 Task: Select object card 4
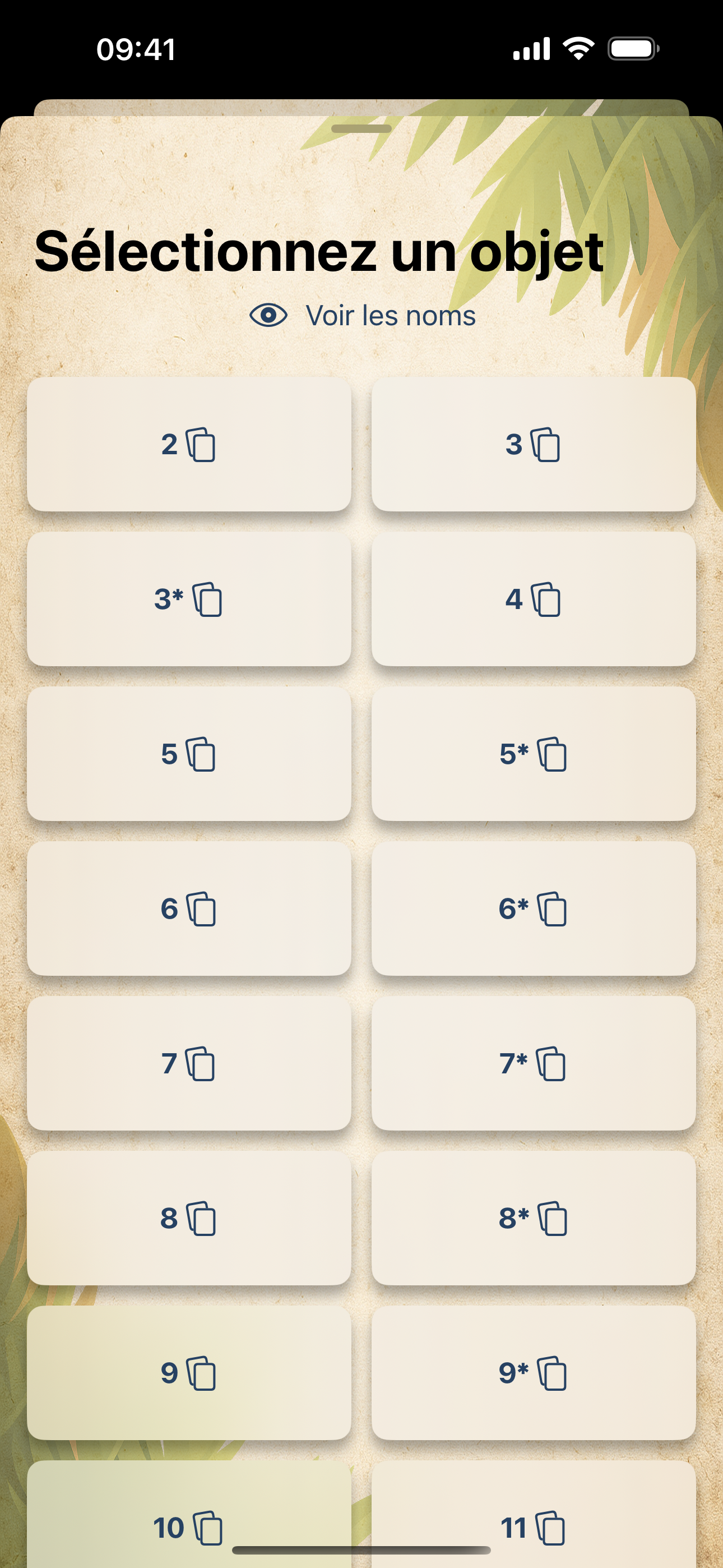click(533, 599)
